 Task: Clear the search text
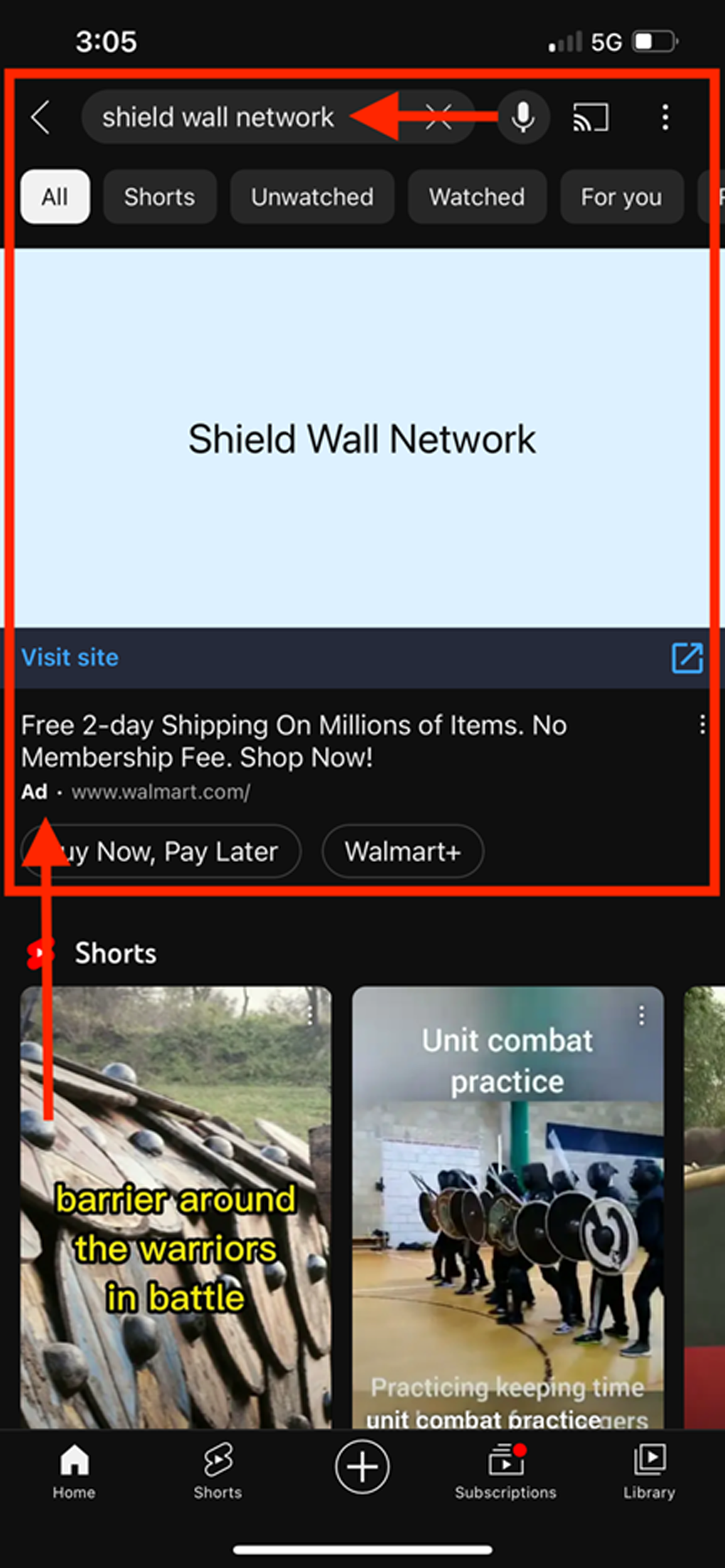(439, 117)
